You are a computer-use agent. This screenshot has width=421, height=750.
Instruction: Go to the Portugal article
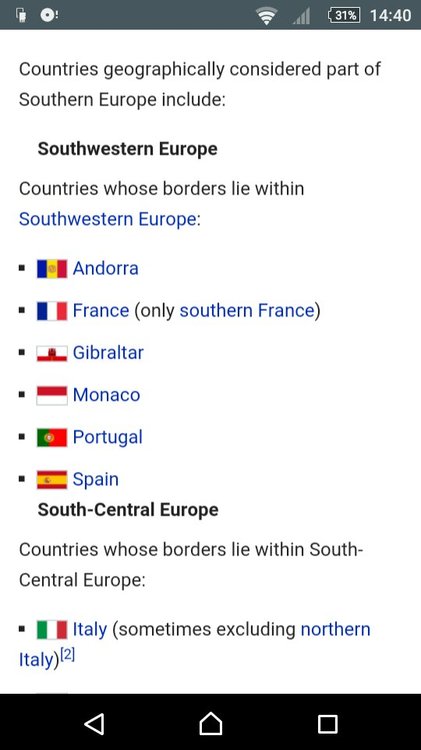108,437
